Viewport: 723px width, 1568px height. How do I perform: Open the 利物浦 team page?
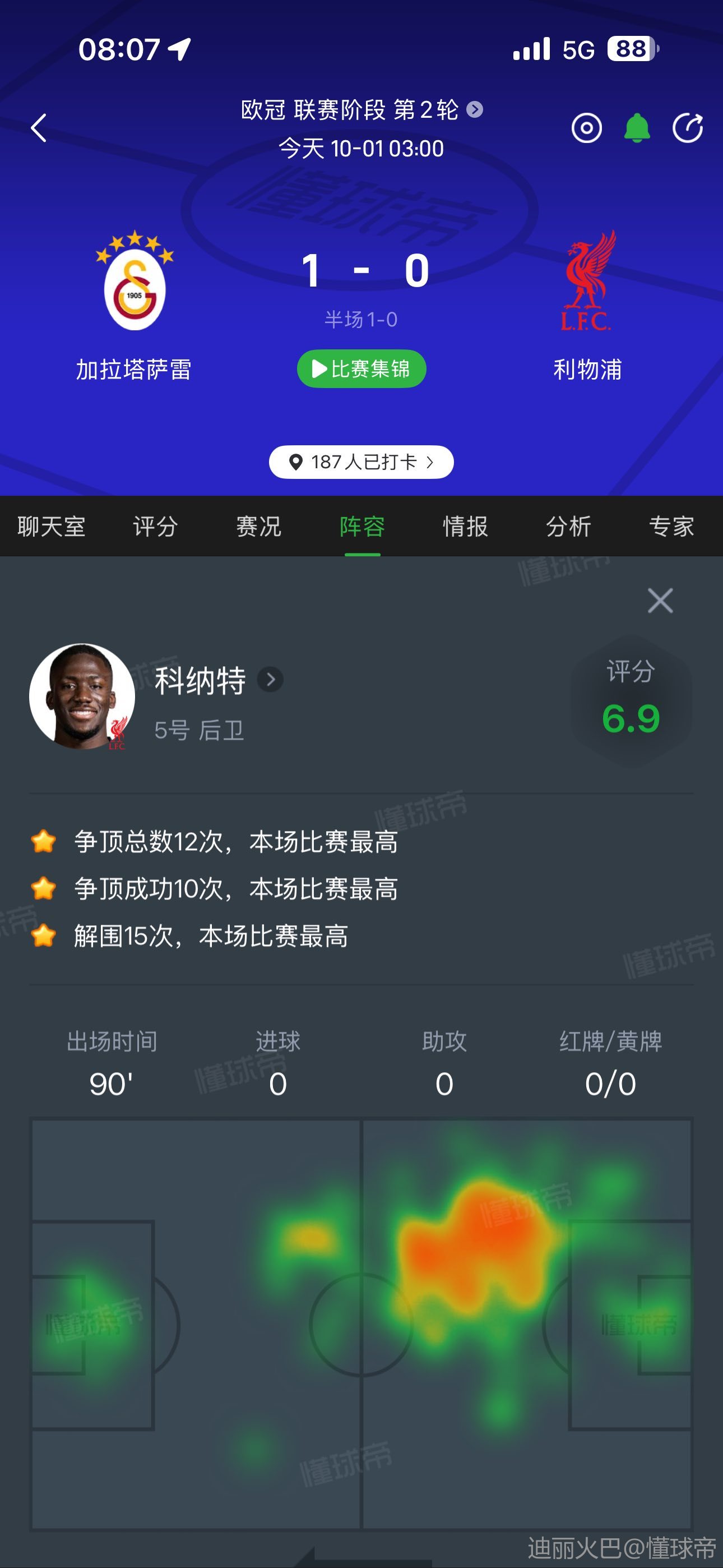pyautogui.click(x=587, y=305)
